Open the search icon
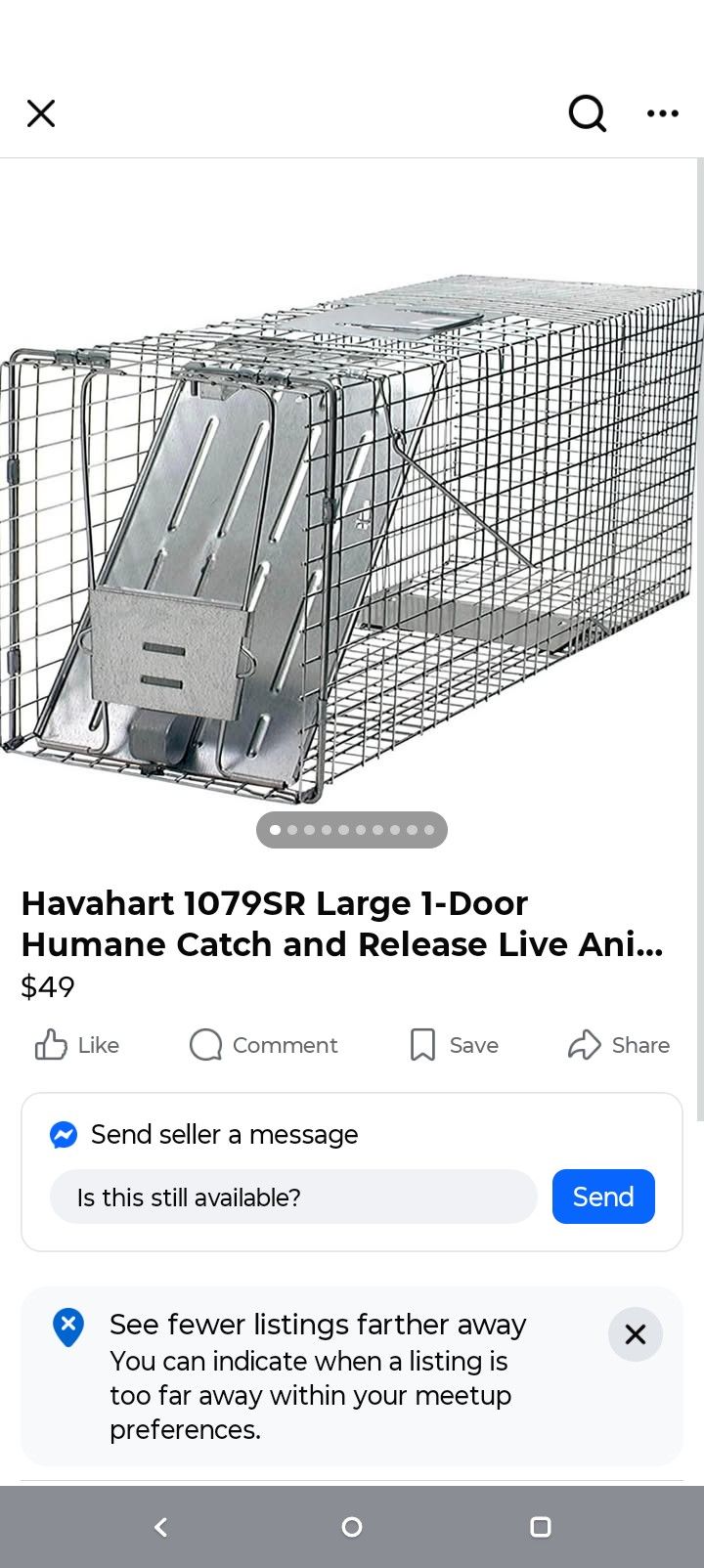Viewport: 704px width, 1568px height. [x=587, y=113]
